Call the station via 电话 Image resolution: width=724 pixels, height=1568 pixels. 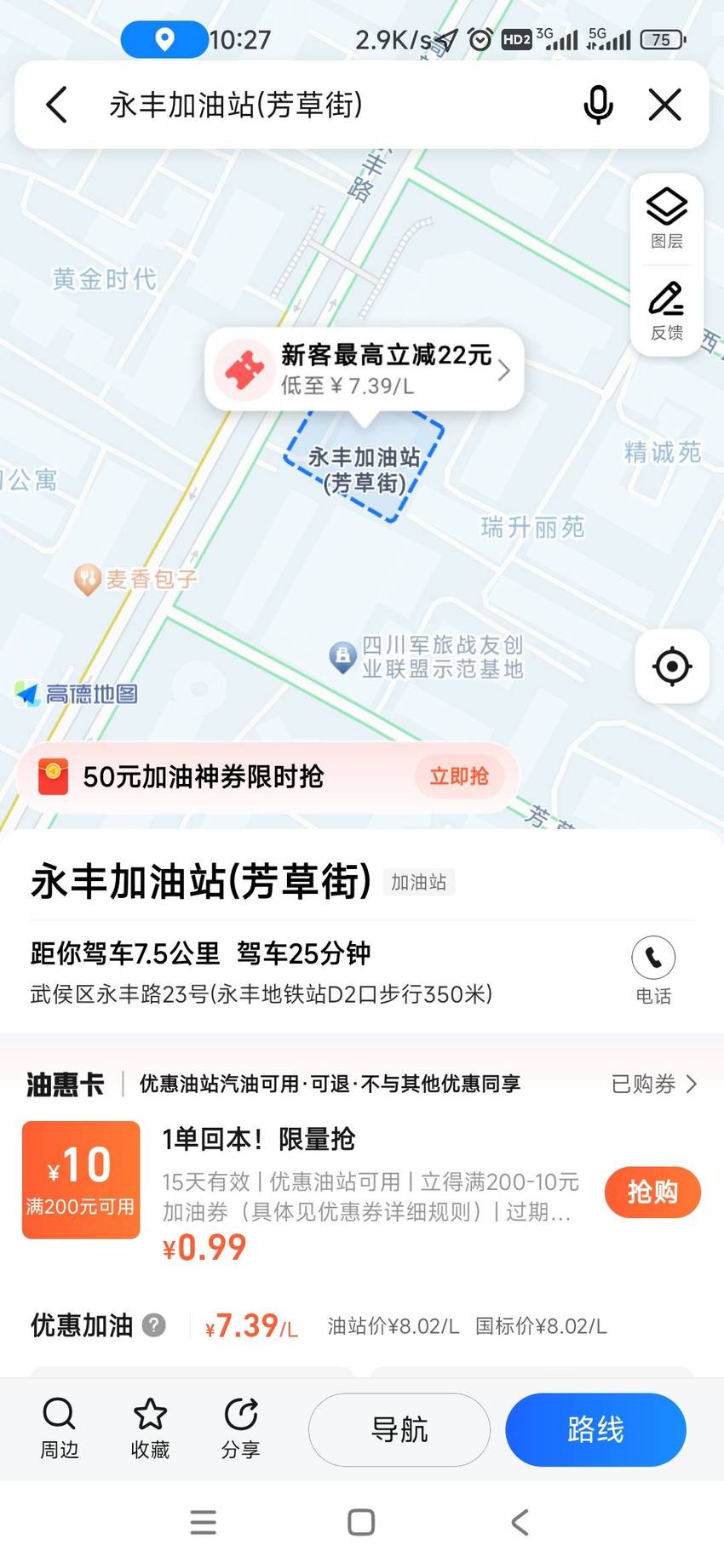[653, 970]
